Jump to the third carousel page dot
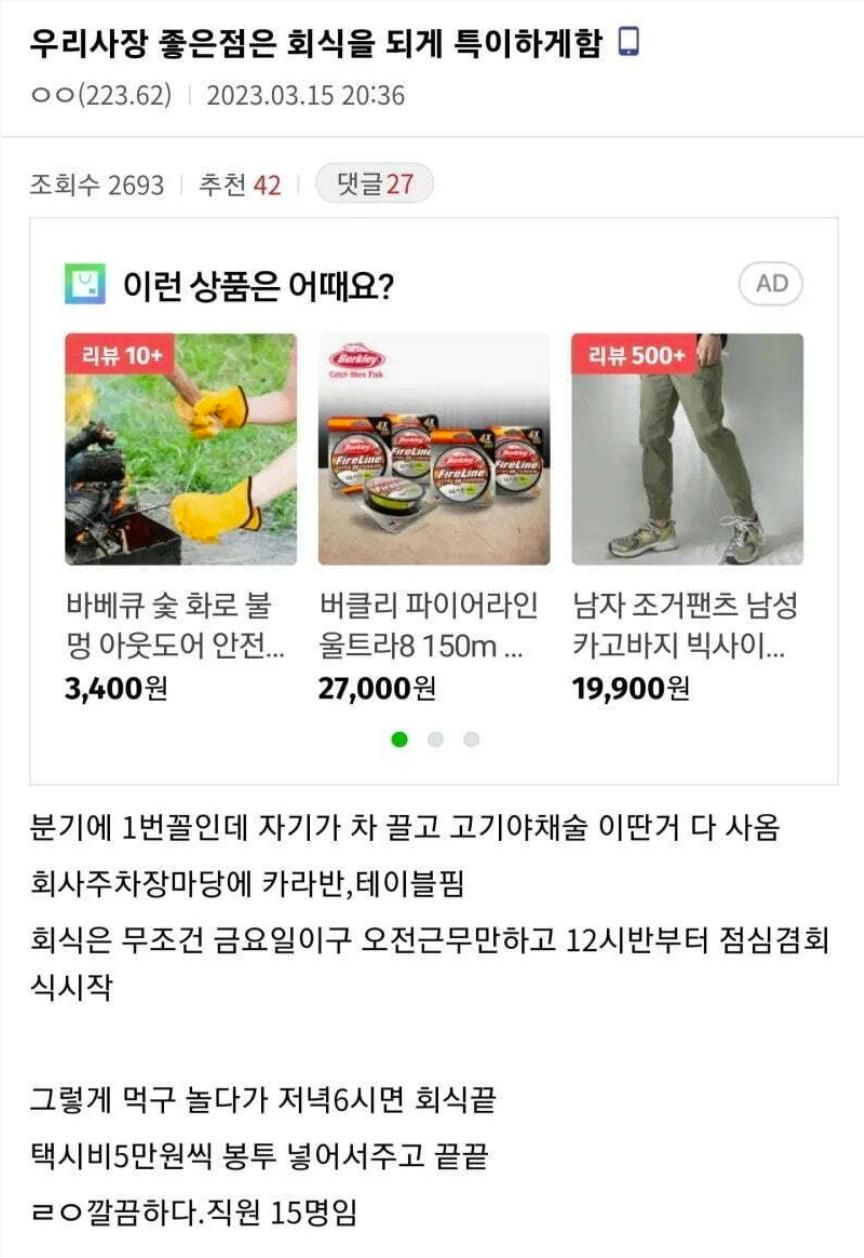 click(471, 740)
